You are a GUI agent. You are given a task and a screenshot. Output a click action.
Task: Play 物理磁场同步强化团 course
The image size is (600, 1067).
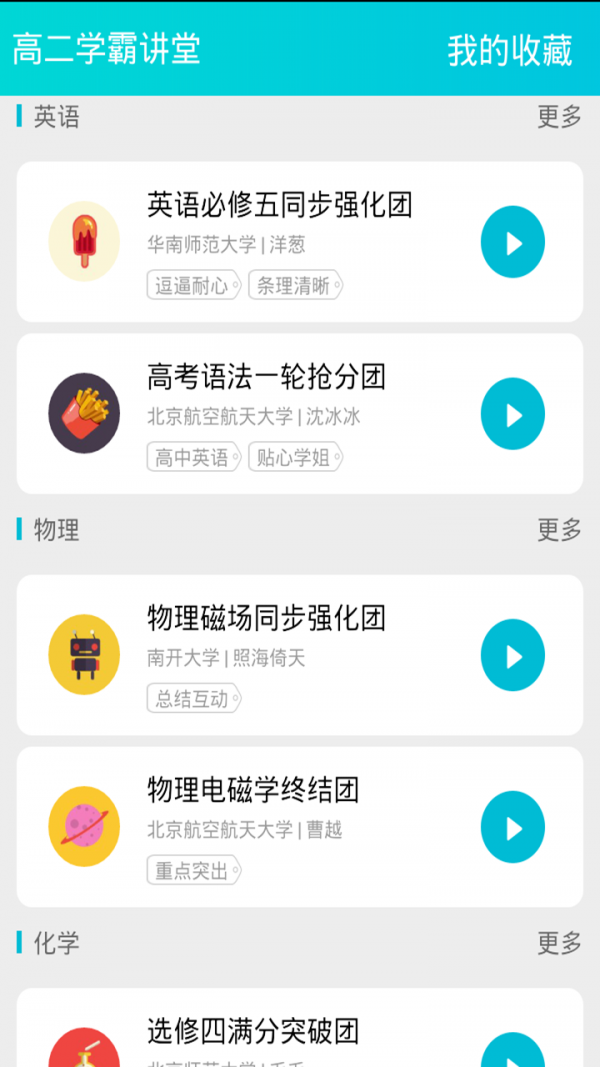click(512, 656)
